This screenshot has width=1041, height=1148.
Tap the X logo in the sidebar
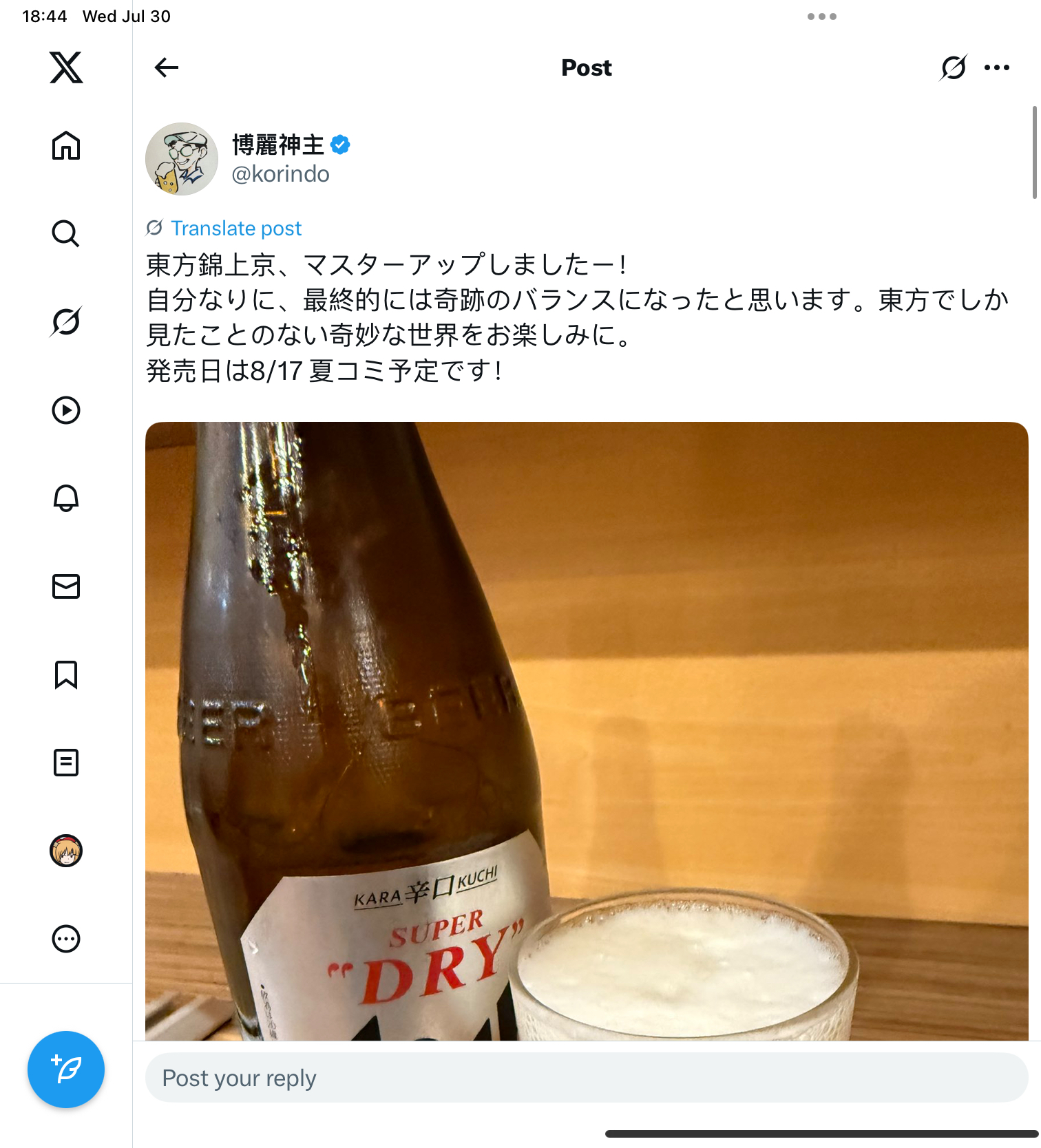tap(66, 67)
